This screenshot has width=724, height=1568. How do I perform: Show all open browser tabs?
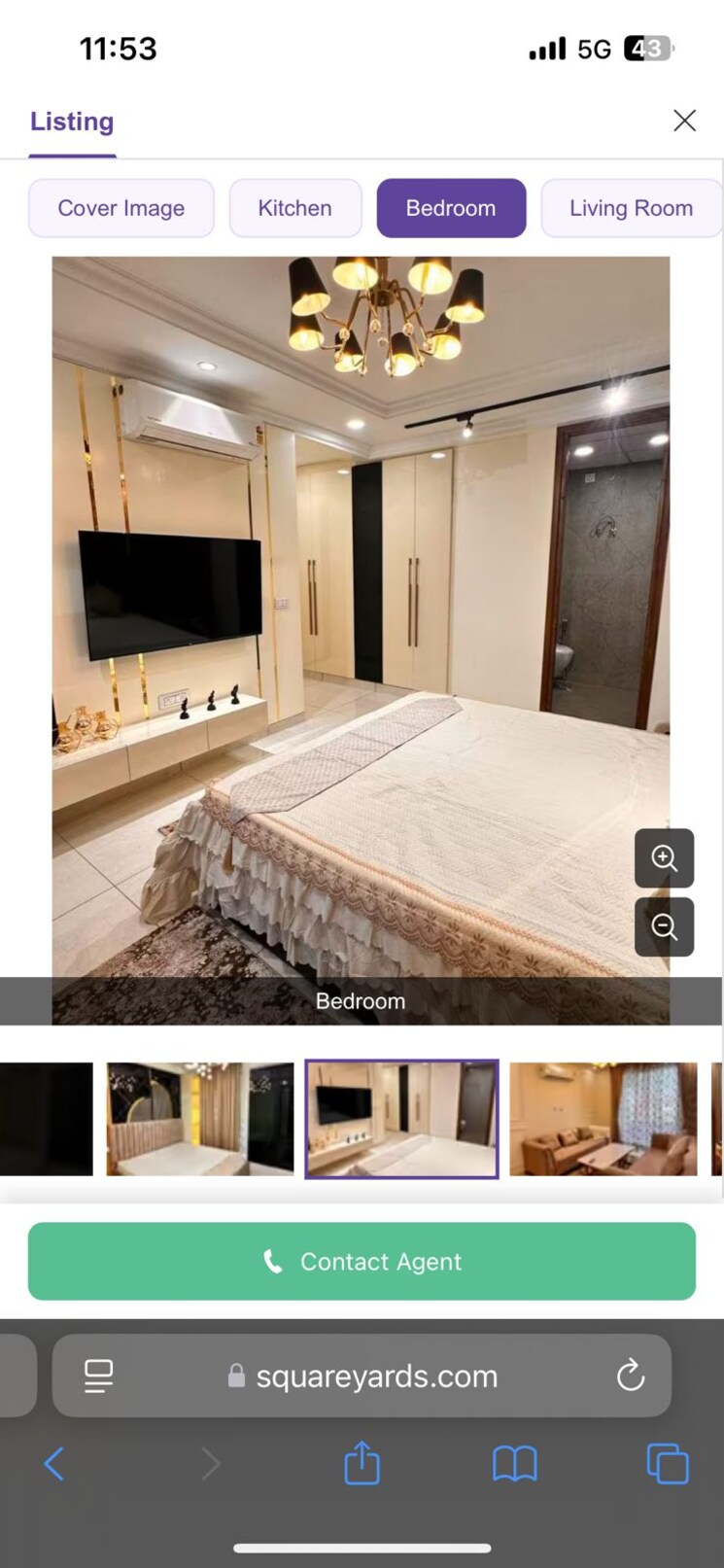(x=668, y=1463)
